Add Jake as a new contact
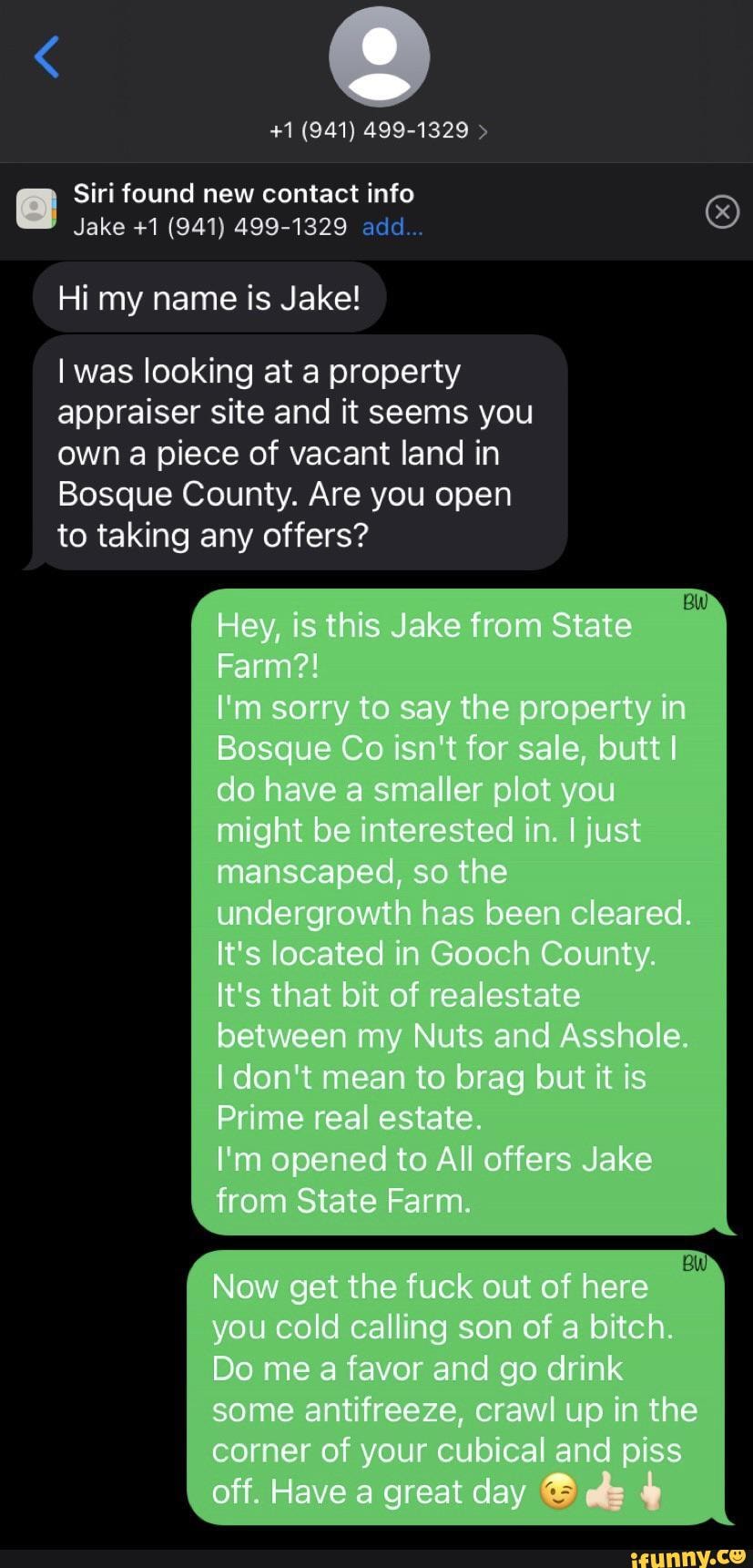The height and width of the screenshot is (1568, 753). (x=392, y=227)
